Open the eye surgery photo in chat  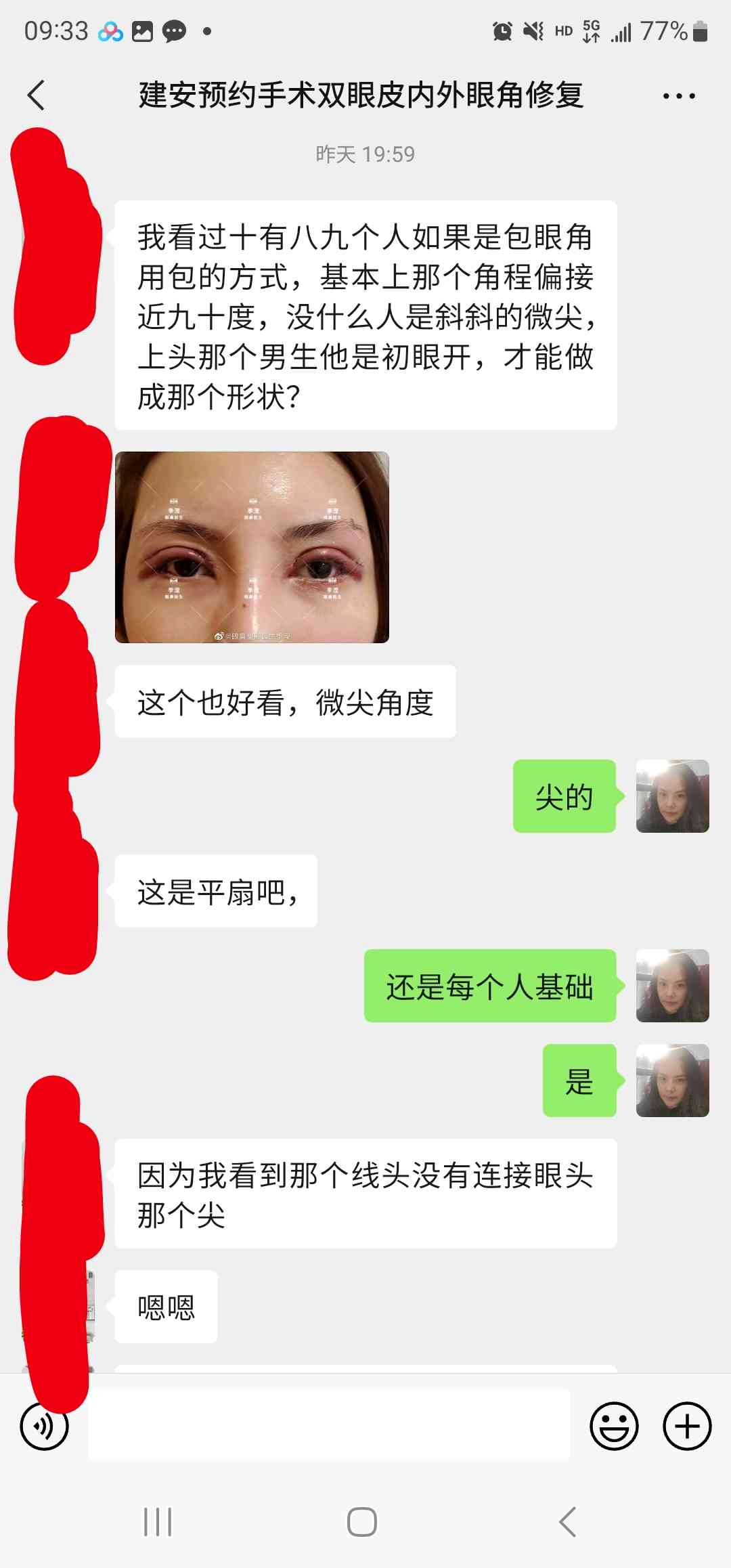252,547
